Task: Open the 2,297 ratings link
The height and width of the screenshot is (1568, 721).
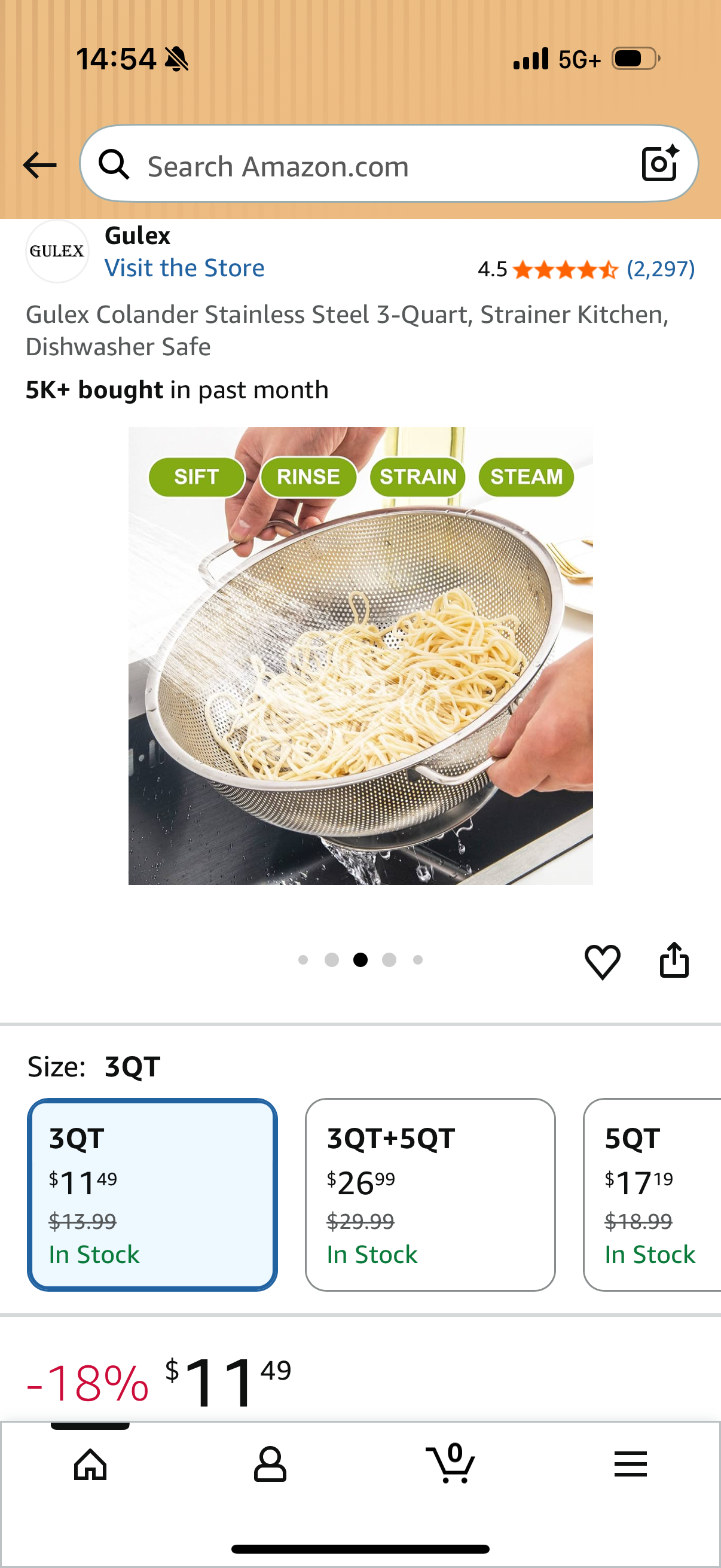Action: [x=661, y=269]
